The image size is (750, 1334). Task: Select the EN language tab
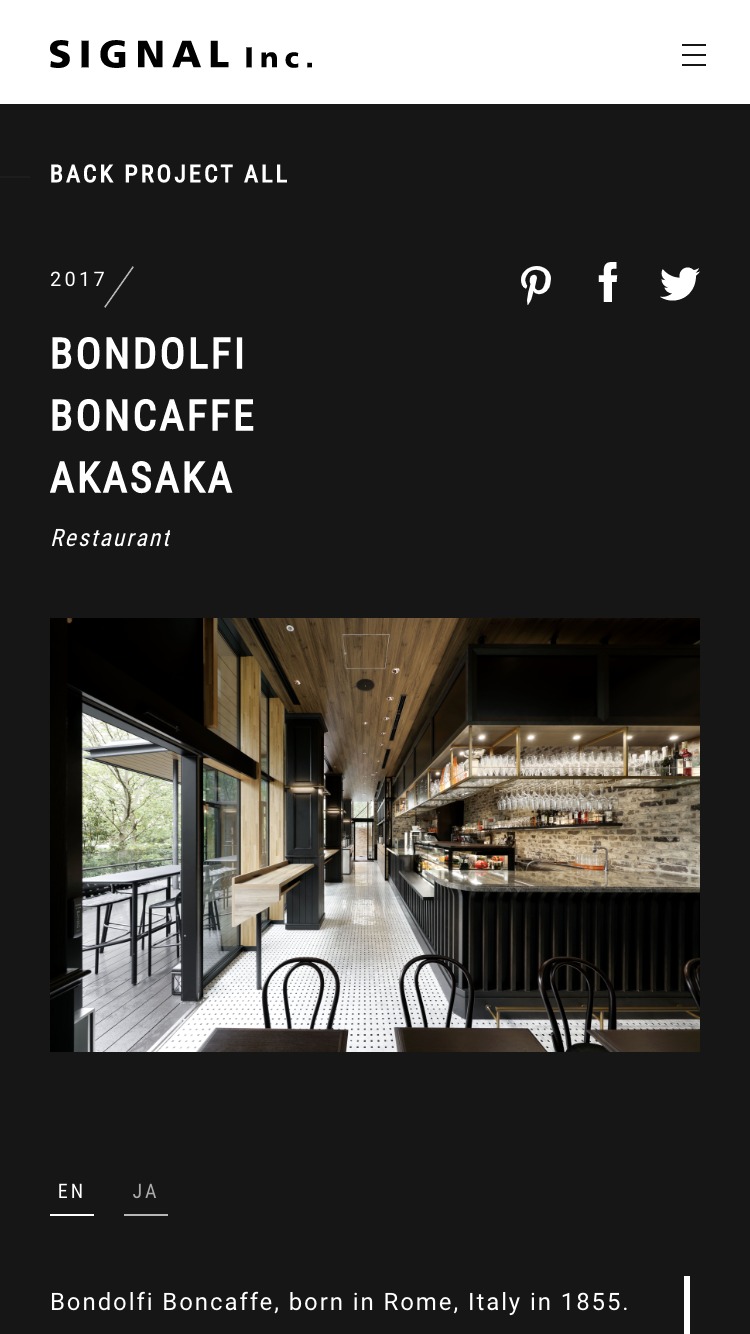coord(72,1193)
